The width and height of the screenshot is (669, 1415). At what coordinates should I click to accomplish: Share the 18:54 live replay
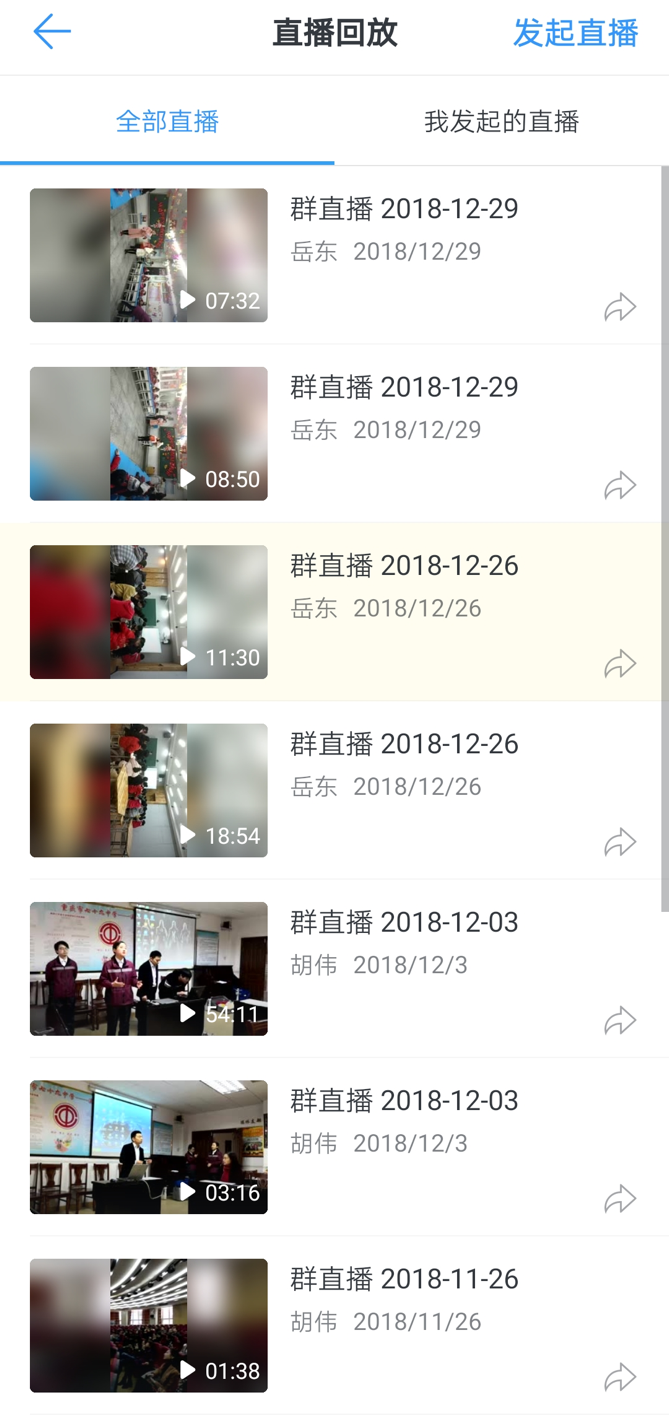620,842
